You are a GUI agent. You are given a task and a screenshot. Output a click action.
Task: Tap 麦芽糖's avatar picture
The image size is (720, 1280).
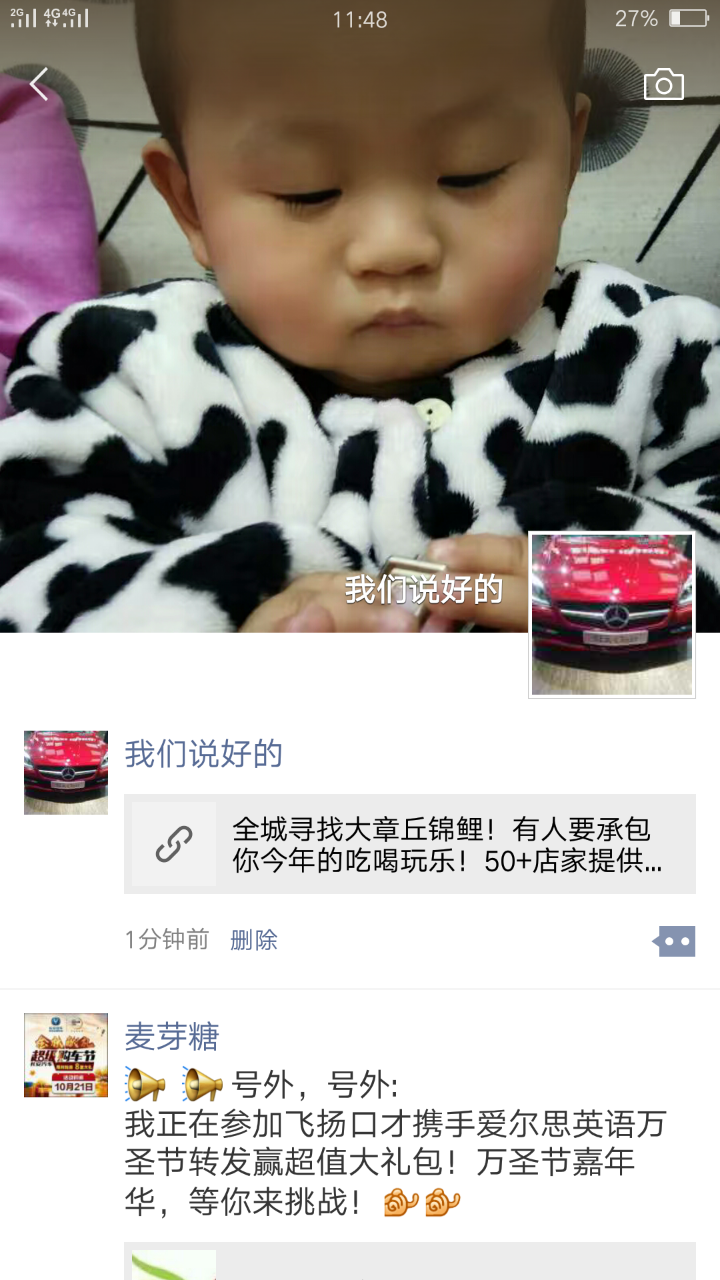(x=66, y=1055)
